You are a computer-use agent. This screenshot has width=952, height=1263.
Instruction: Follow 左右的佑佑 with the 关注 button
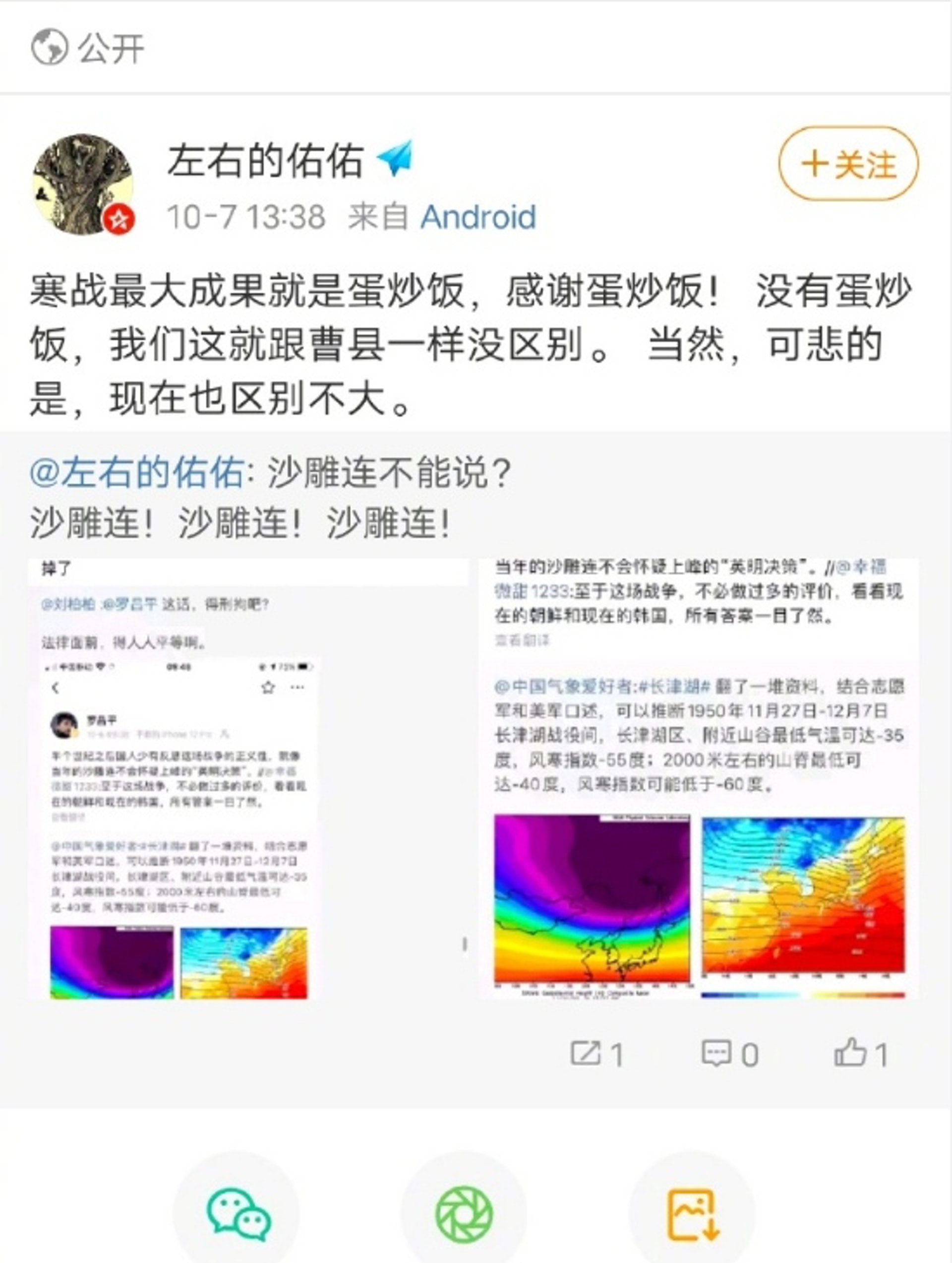848,164
